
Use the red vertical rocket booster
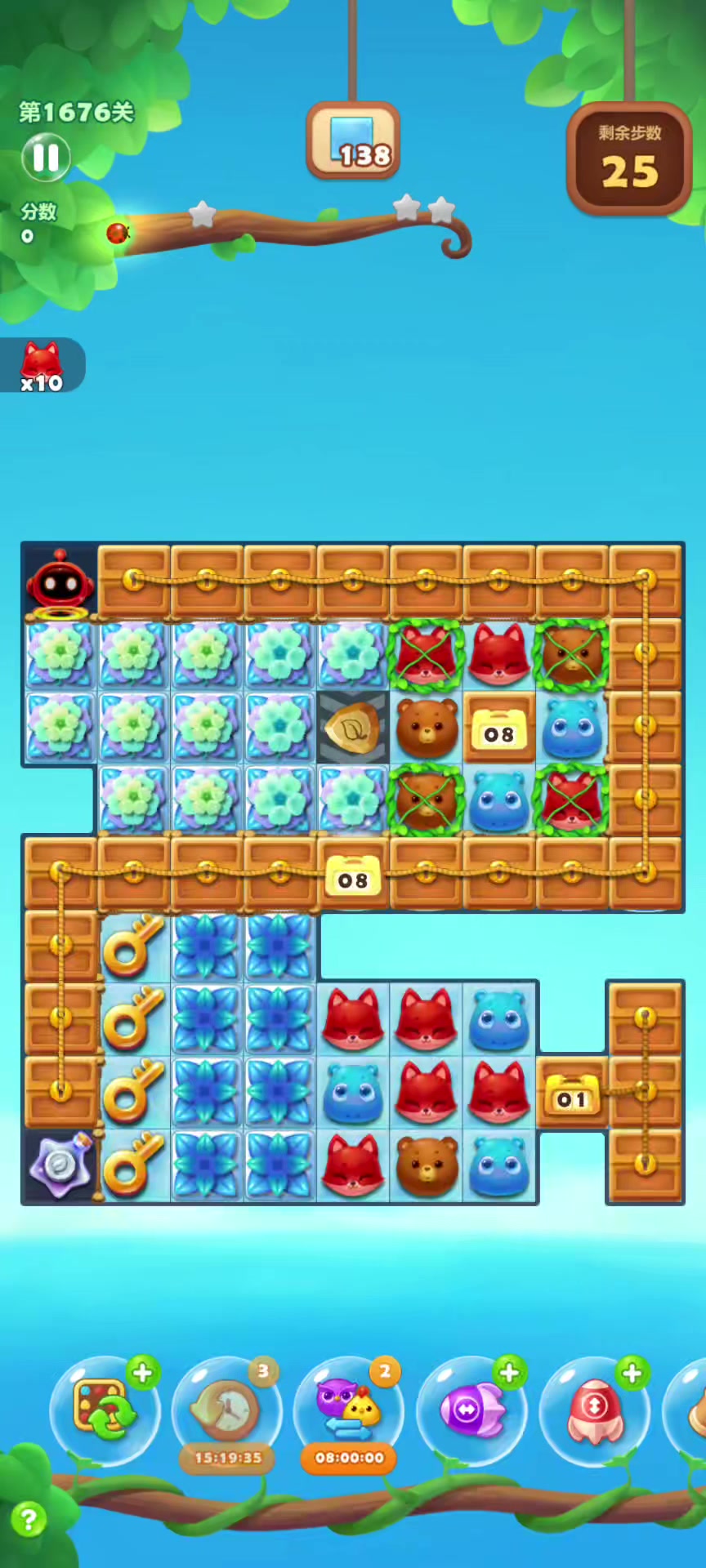594,1410
